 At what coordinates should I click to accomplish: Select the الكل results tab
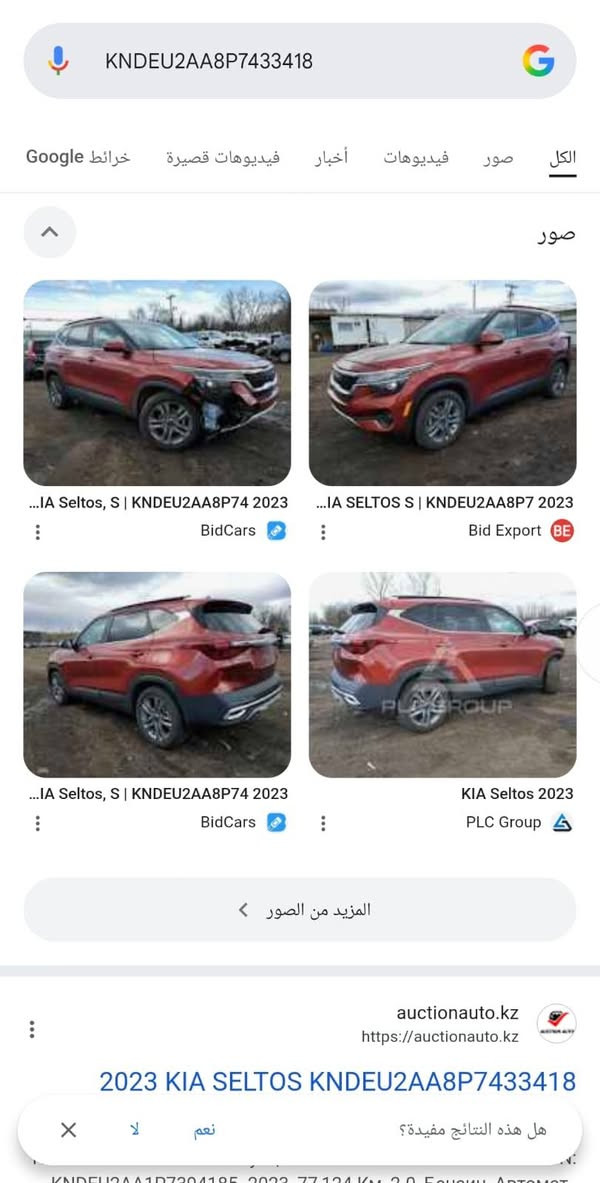563,158
